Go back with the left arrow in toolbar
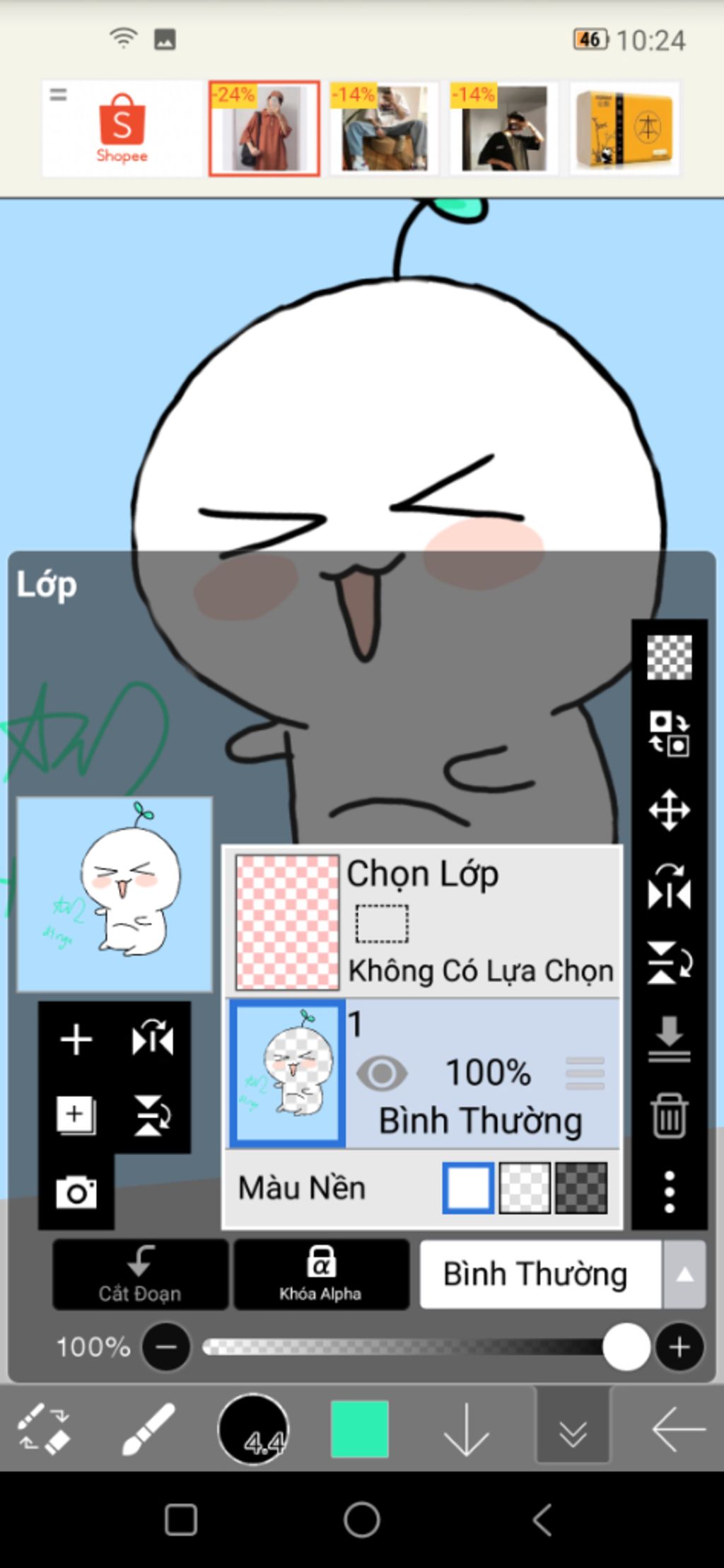 point(677,1429)
